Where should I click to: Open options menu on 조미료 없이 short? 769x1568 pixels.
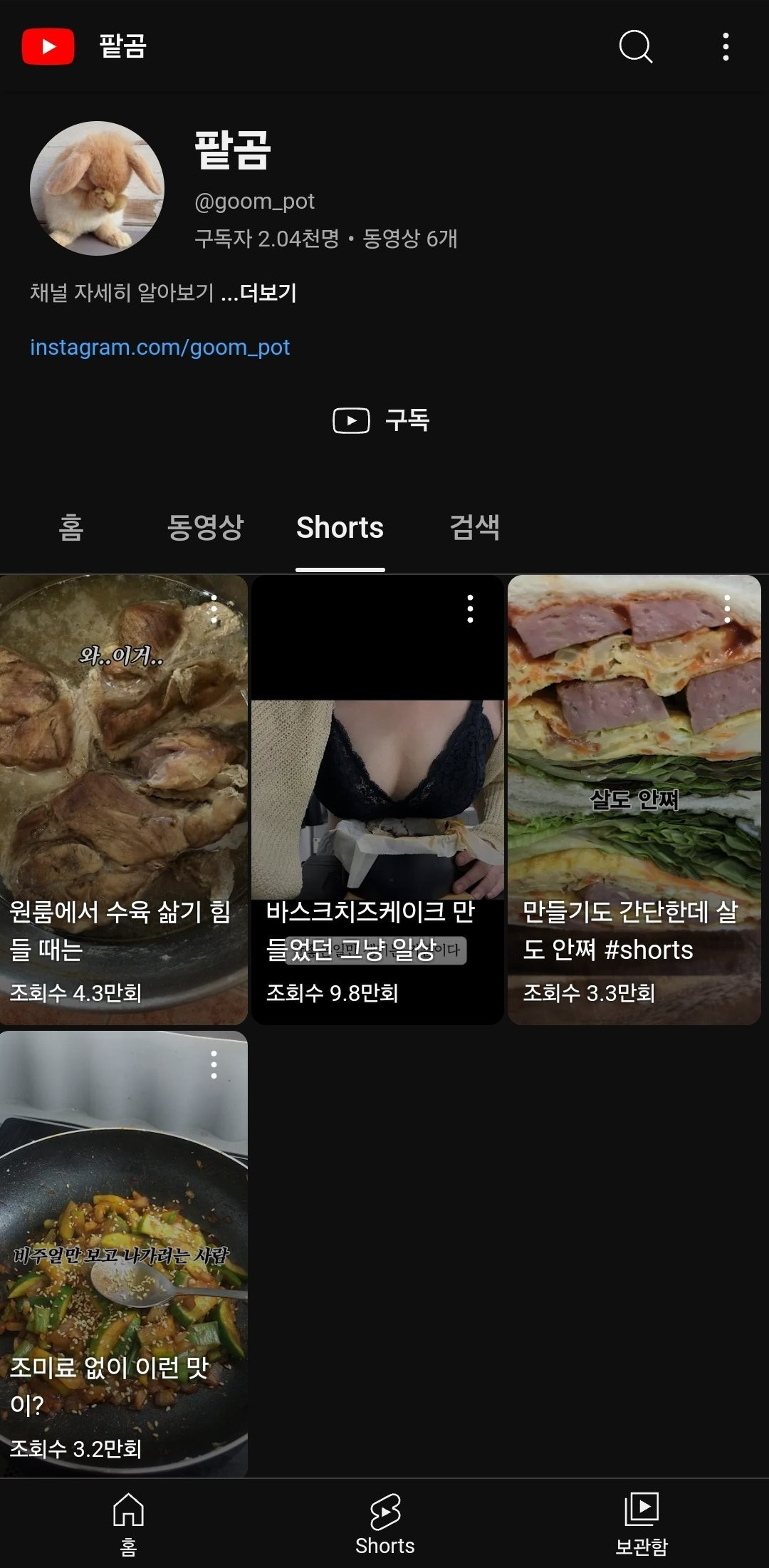click(x=214, y=1064)
